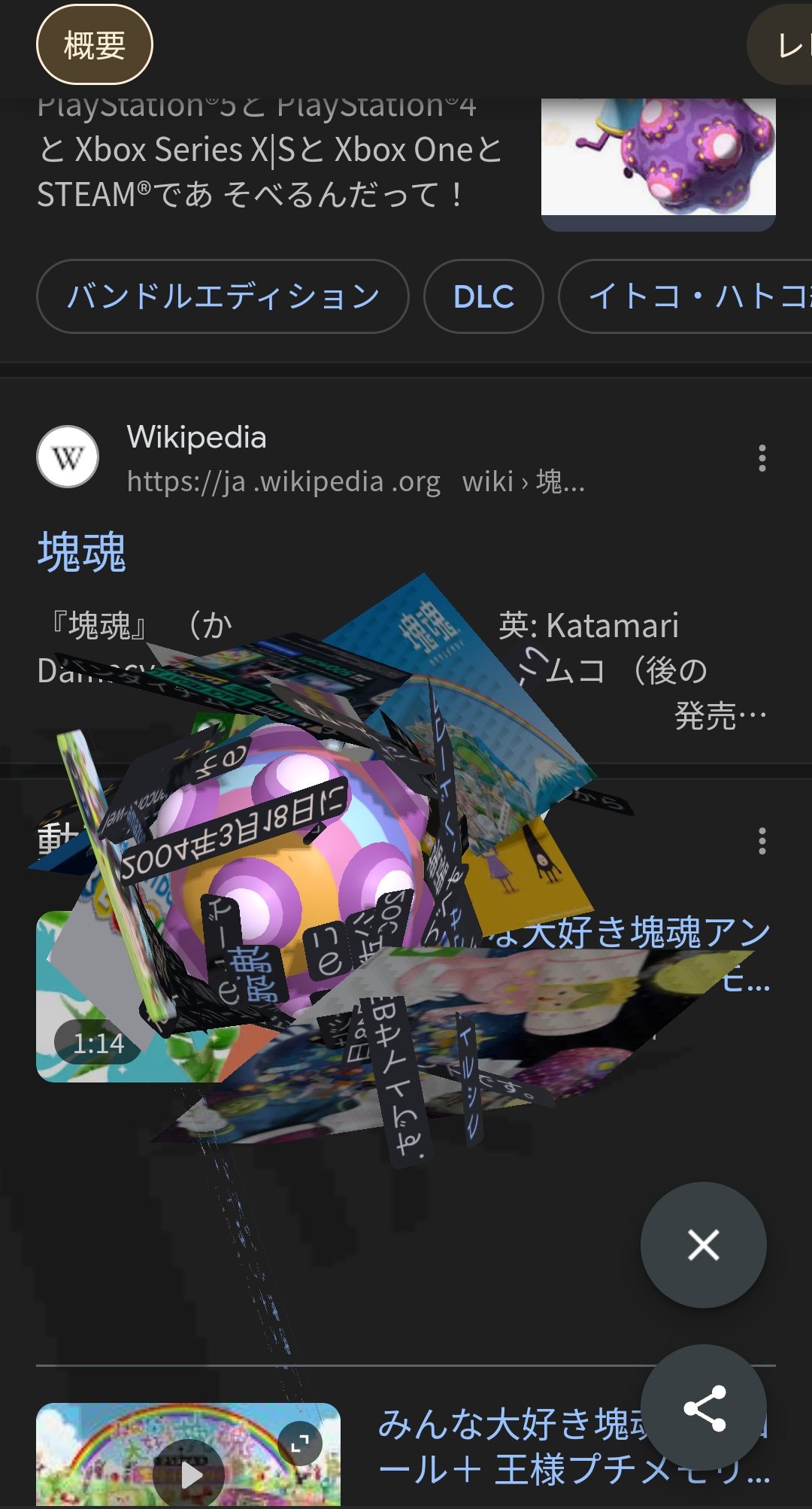Expand the rainbow video preview
Screen dimensions: 812x1509
pos(300,1444)
